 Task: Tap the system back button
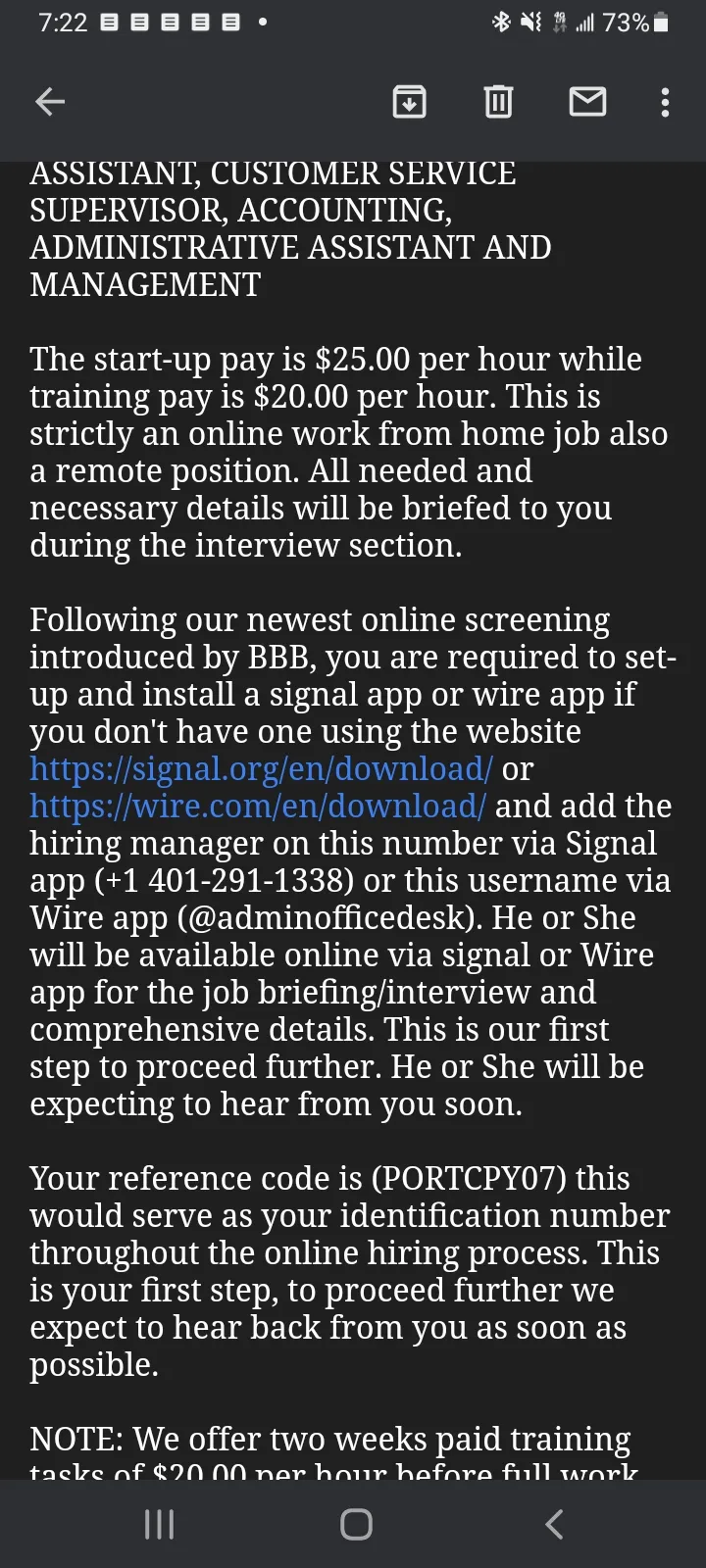click(x=554, y=1524)
